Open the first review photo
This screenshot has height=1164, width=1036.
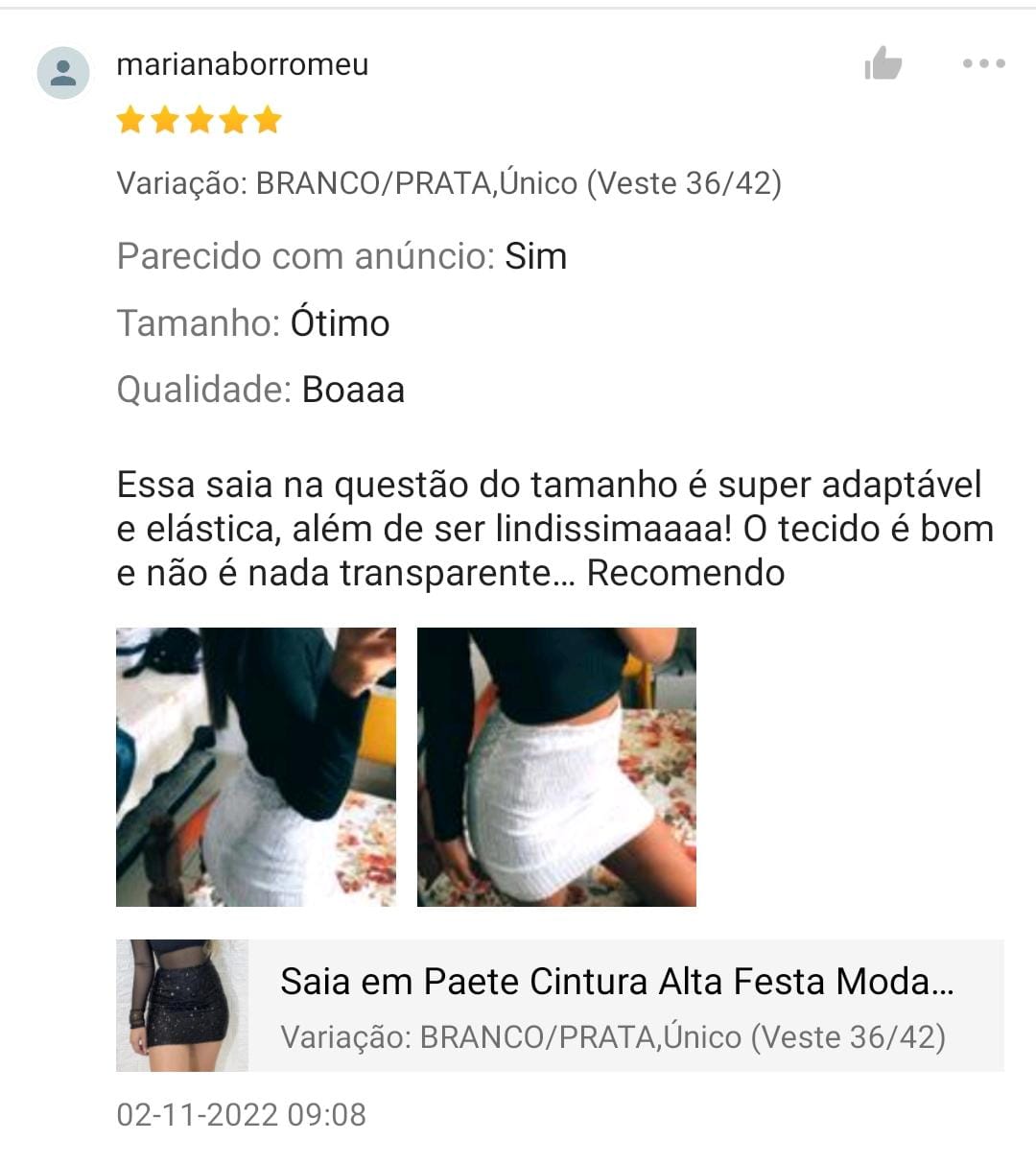pos(256,767)
